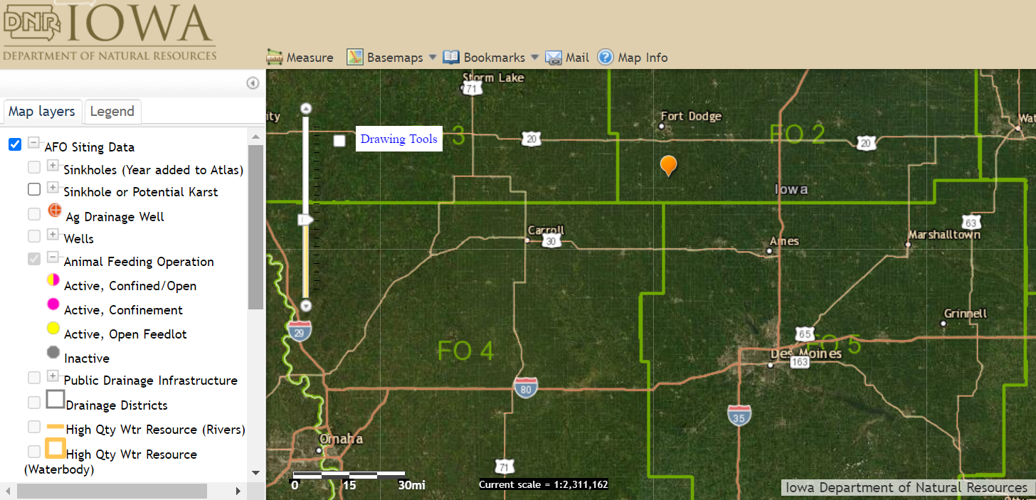Enable the Sinkhole or Potential Karst layer
Screen dimensions: 1036x500
[x=34, y=189]
